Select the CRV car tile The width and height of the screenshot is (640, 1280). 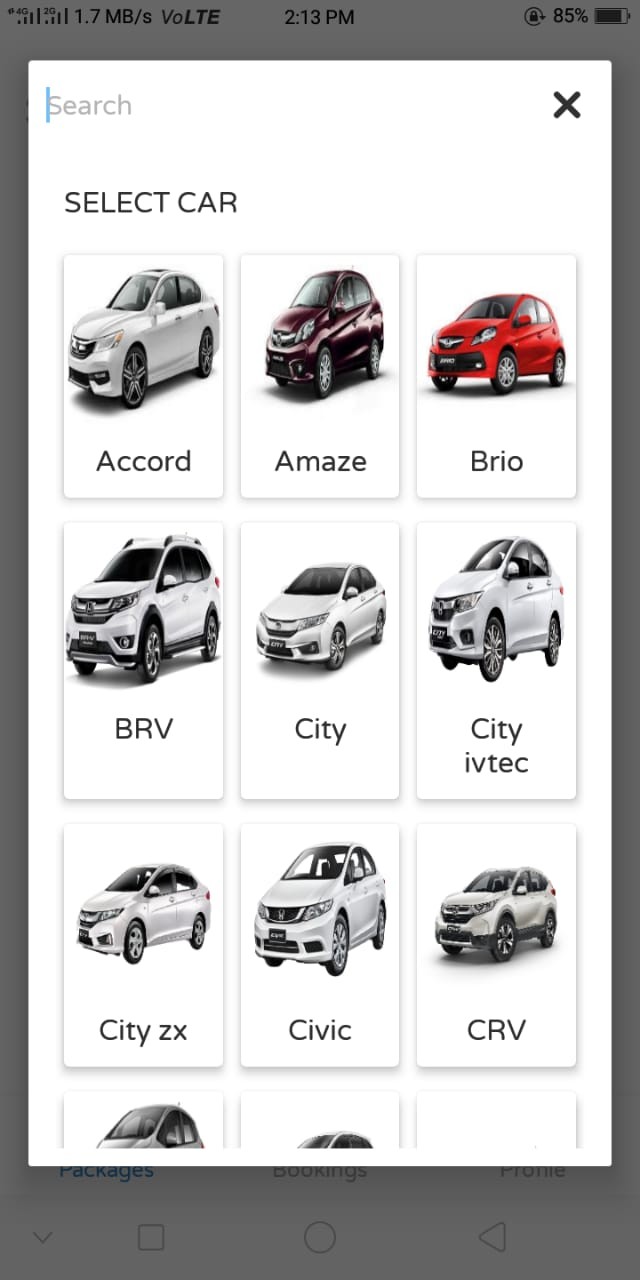(496, 945)
